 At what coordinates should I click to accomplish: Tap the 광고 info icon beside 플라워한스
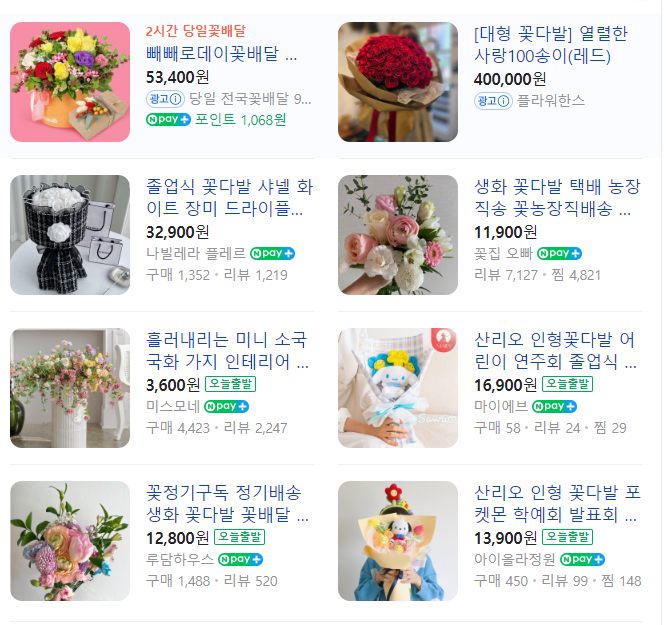[503, 100]
